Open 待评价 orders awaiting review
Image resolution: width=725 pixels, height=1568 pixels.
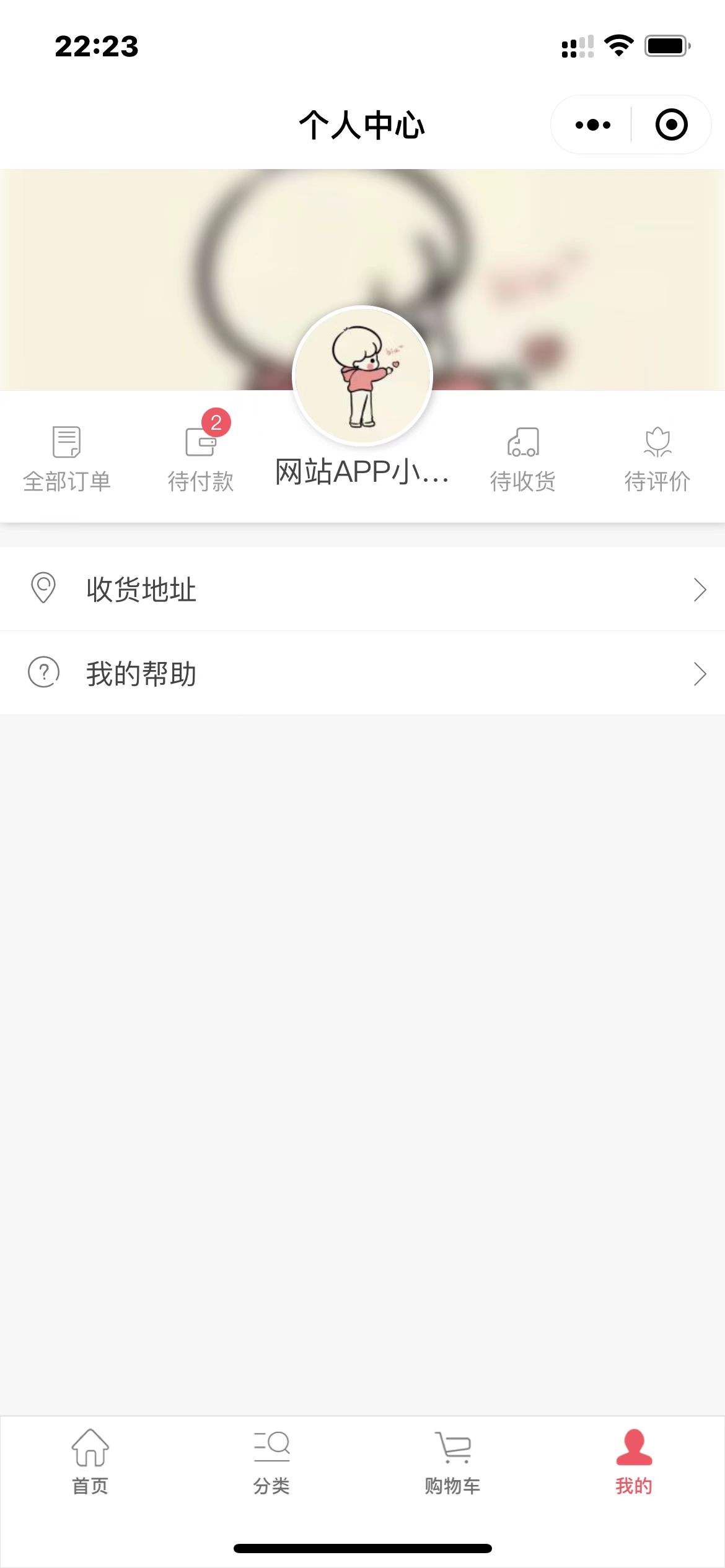coord(657,459)
